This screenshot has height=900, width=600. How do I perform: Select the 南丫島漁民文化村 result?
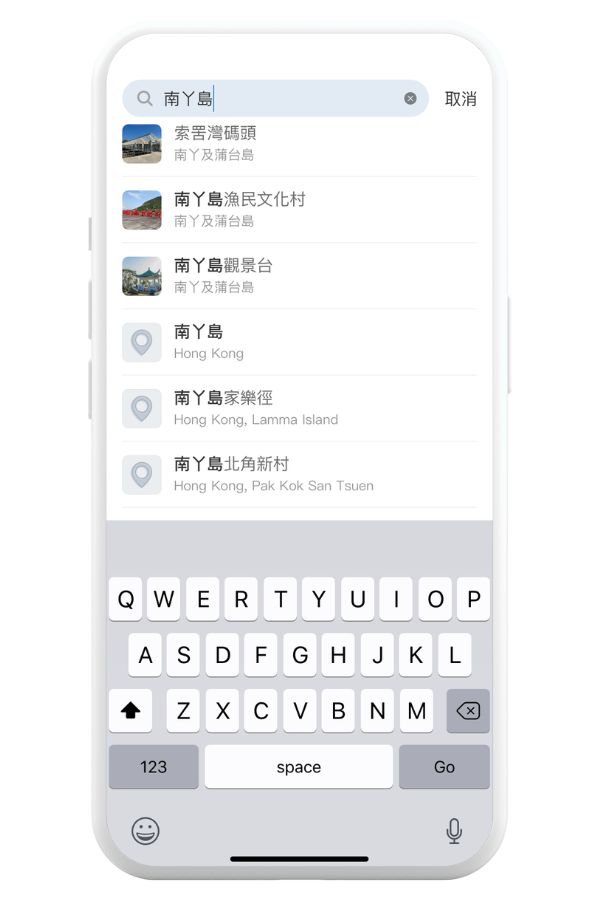[x=300, y=209]
